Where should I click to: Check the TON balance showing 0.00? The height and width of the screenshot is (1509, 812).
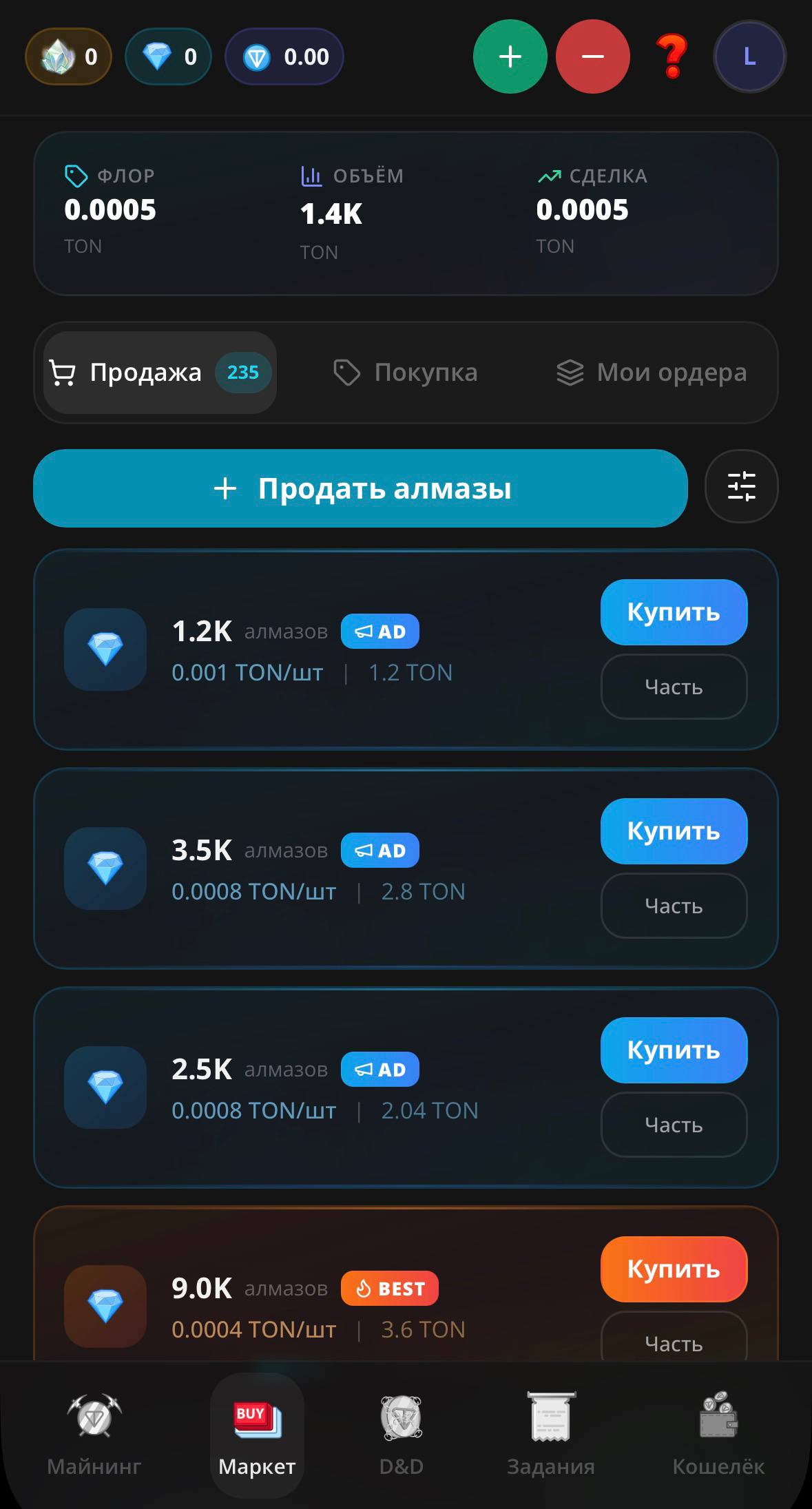(x=284, y=56)
